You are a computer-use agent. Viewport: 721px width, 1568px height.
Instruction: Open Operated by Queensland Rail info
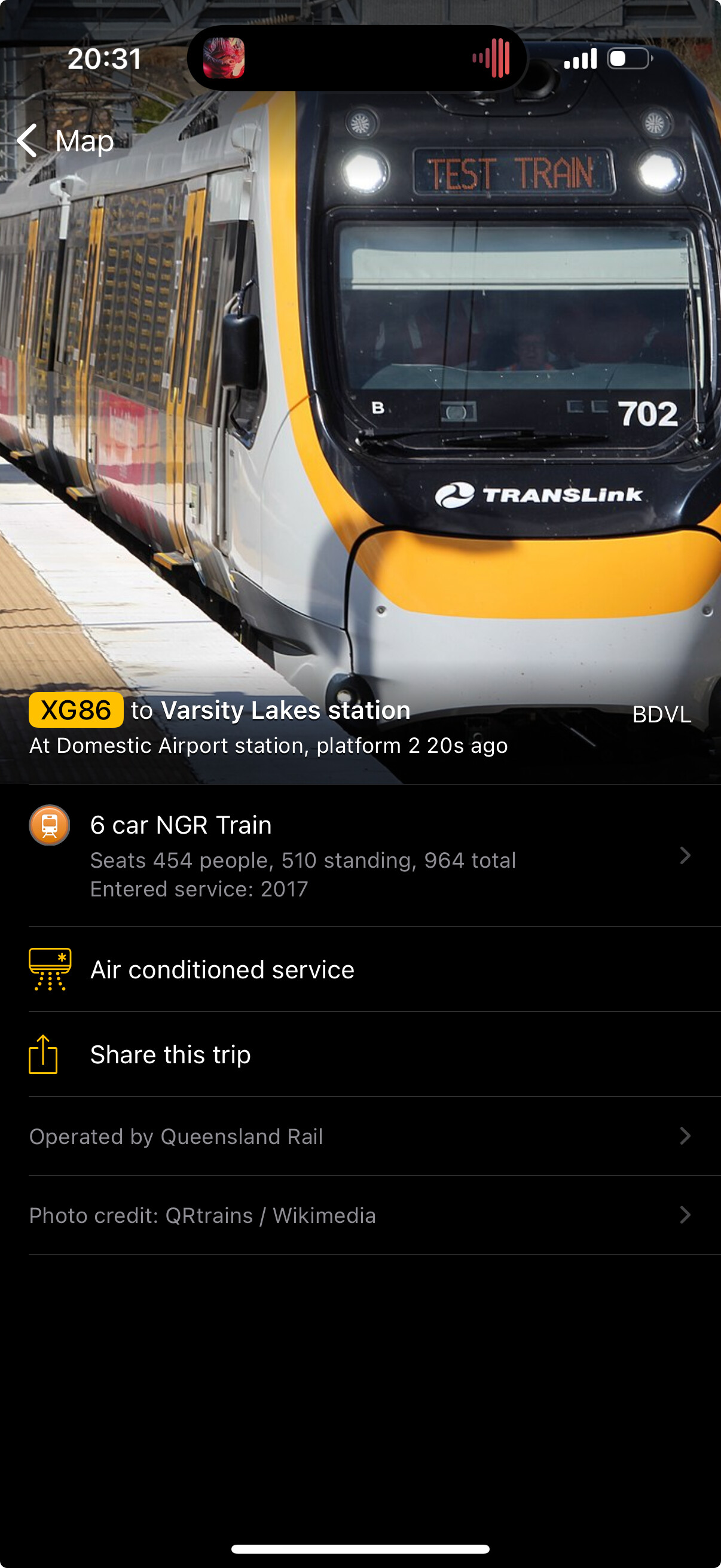tap(360, 1136)
